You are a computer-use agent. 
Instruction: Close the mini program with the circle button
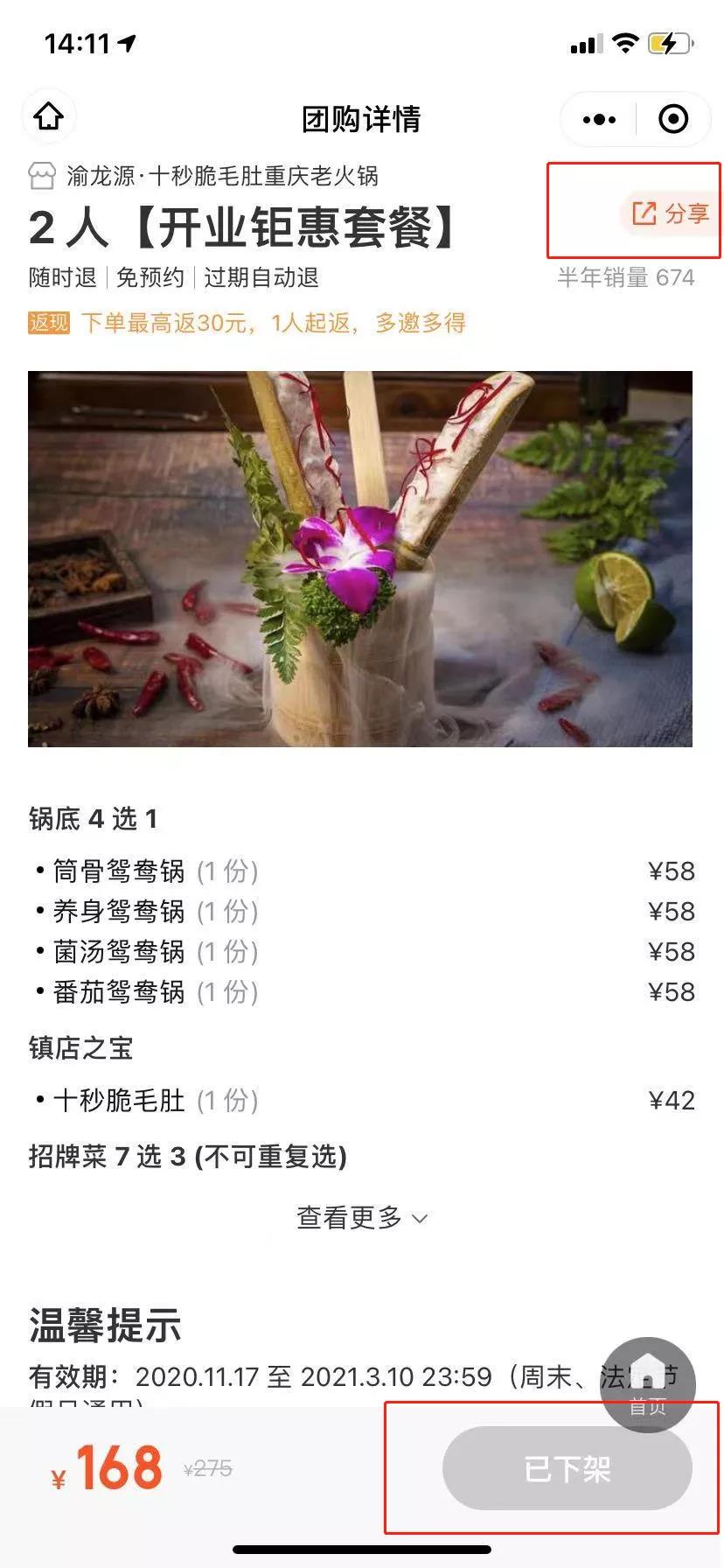(673, 119)
